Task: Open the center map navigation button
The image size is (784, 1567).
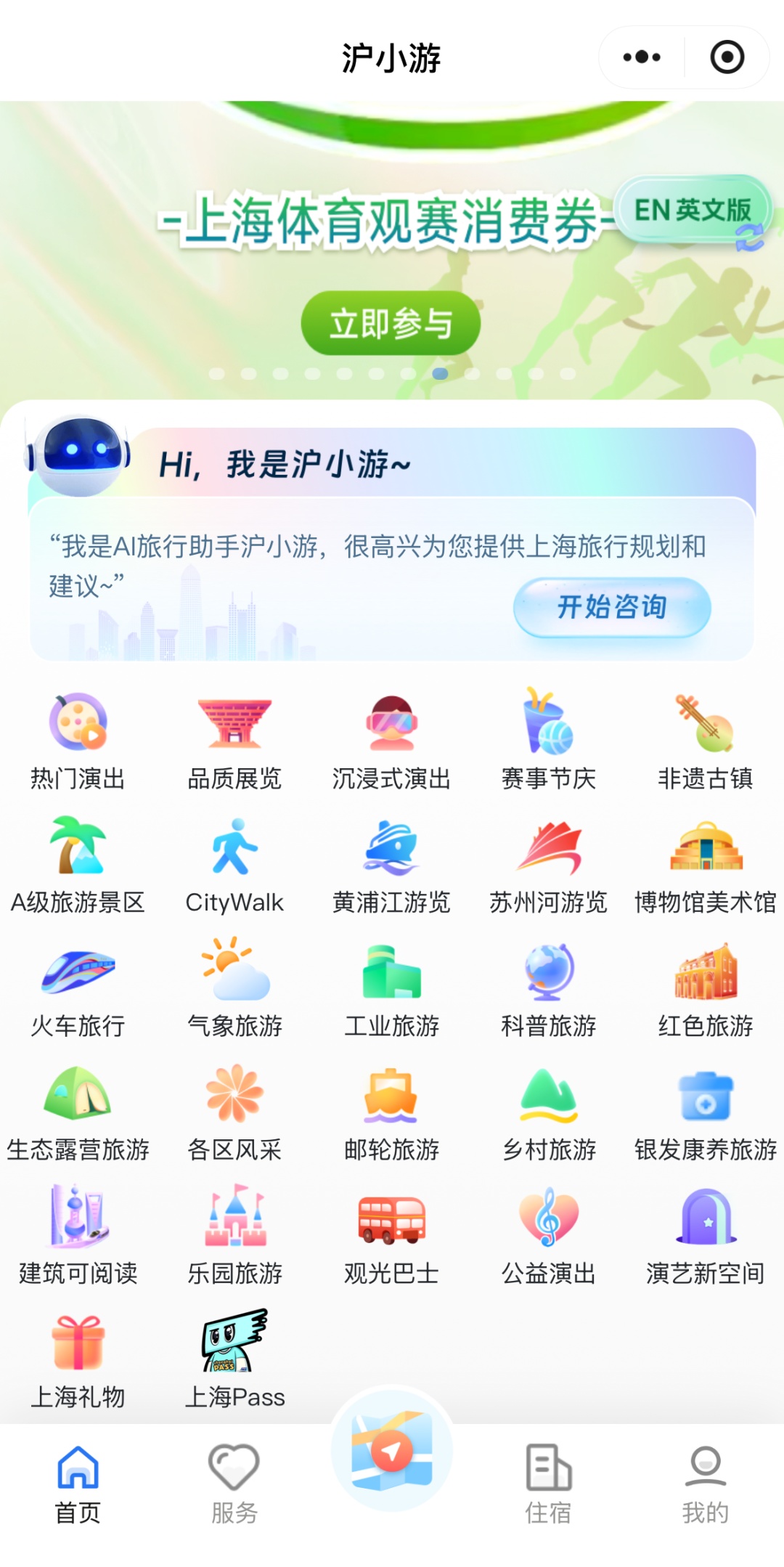Action: (391, 1450)
